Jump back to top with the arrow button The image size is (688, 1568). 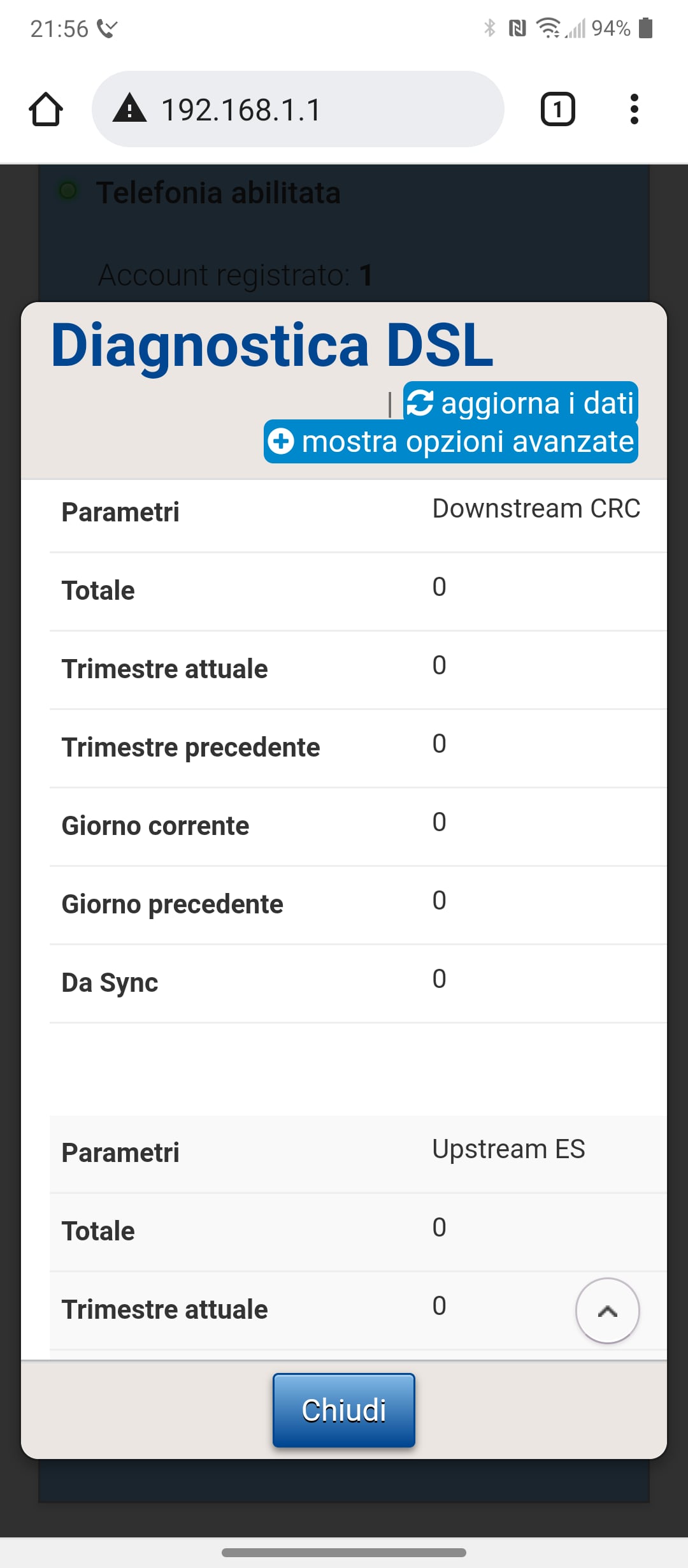[x=607, y=1310]
